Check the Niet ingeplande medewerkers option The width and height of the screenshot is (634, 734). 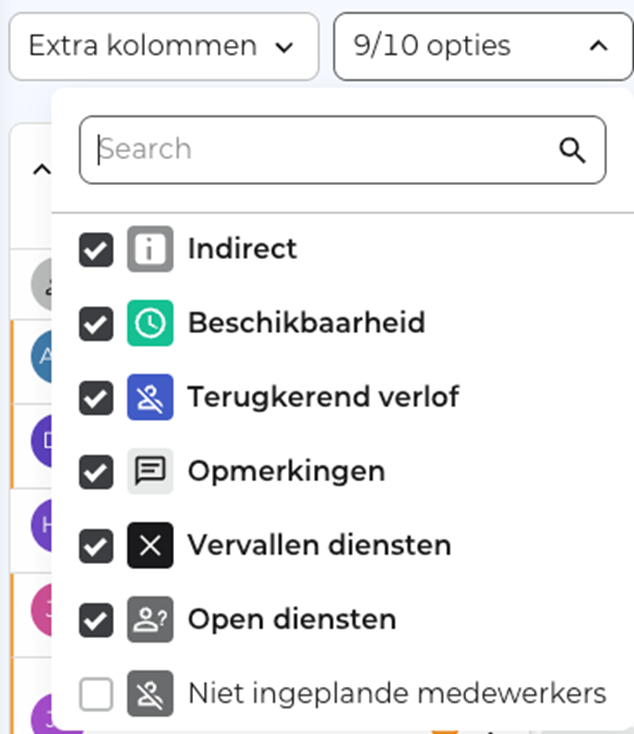pyautogui.click(x=96, y=693)
